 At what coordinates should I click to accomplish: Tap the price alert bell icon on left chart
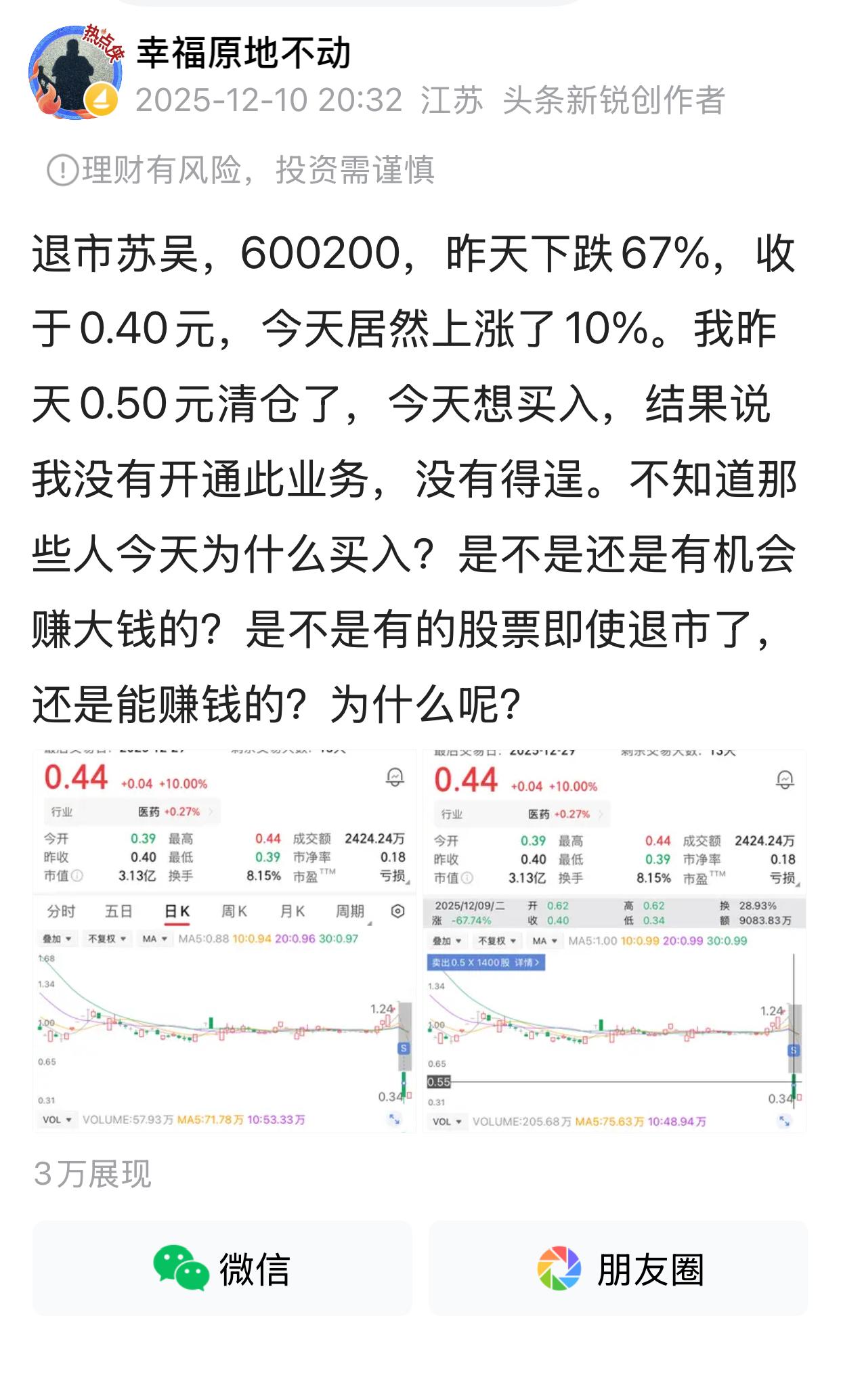[394, 776]
